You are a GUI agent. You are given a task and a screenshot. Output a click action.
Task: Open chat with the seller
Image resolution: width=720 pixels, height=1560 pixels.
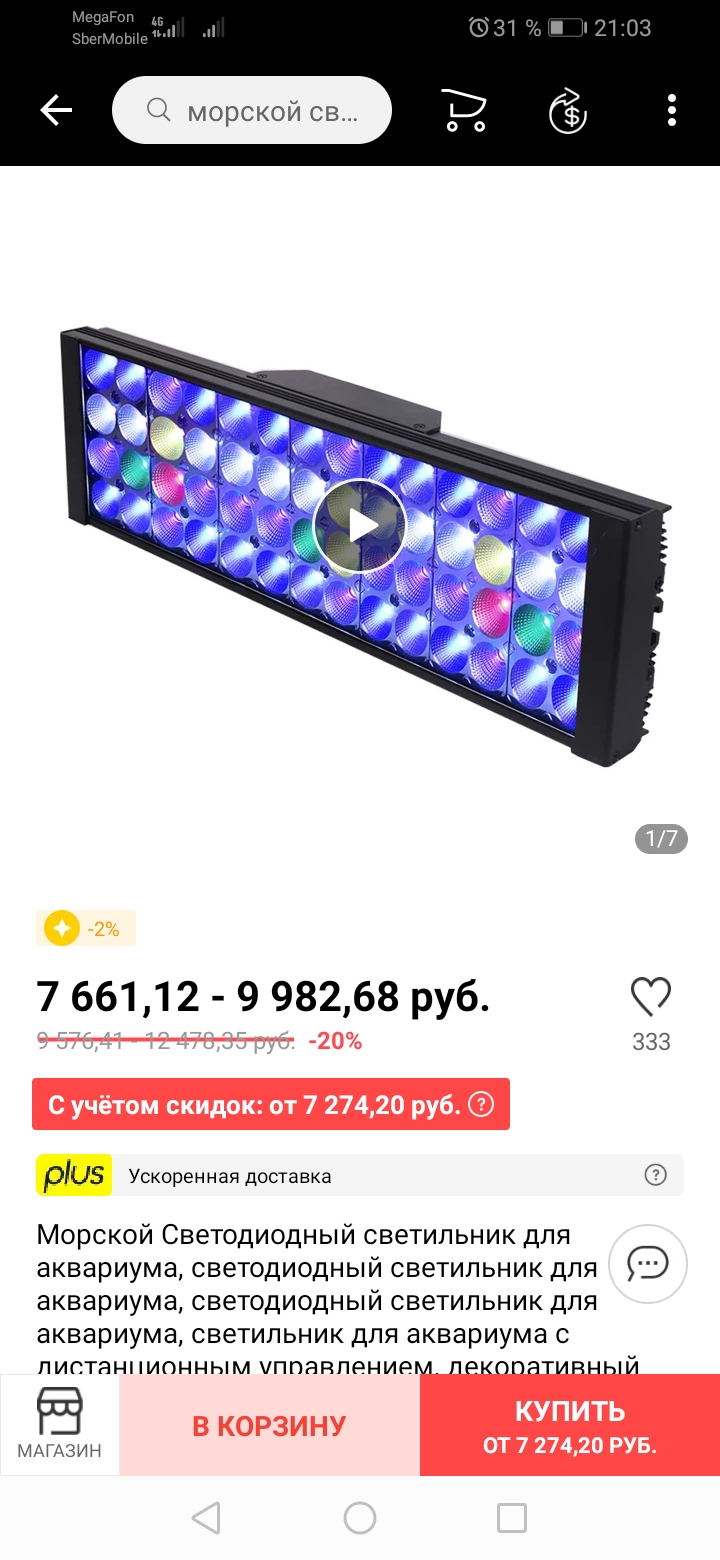(648, 1263)
